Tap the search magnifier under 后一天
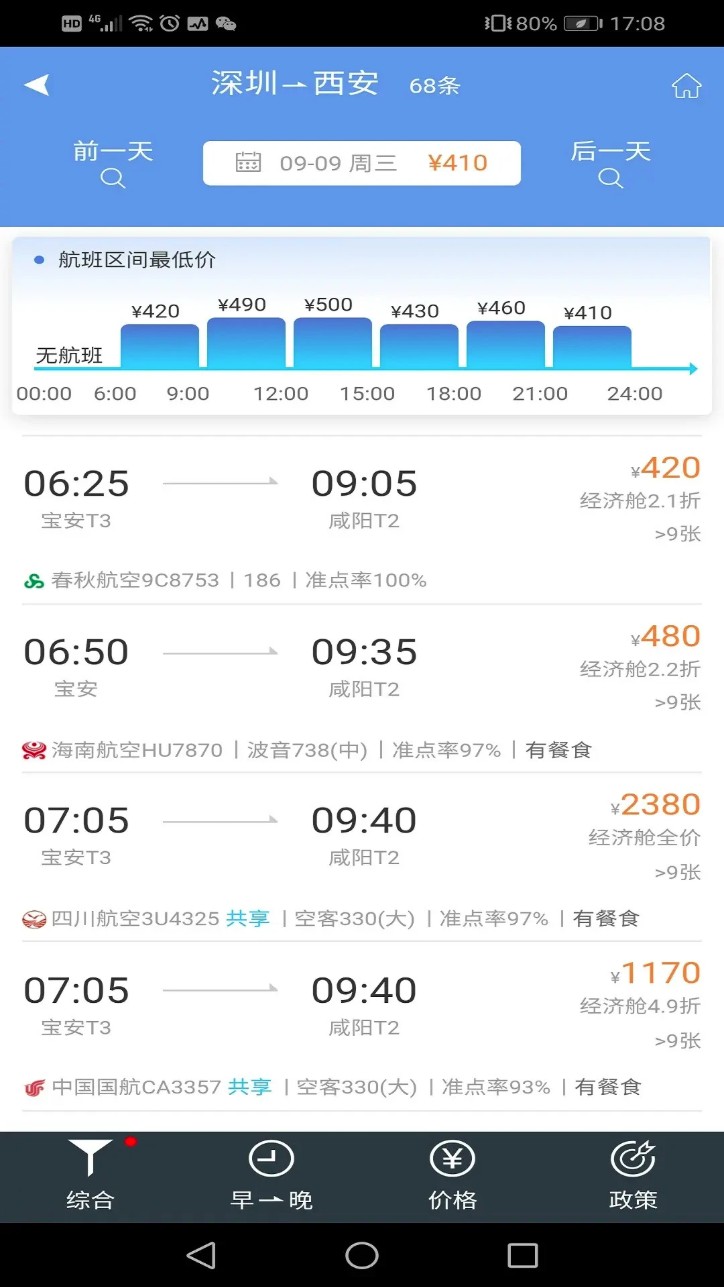 [610, 178]
